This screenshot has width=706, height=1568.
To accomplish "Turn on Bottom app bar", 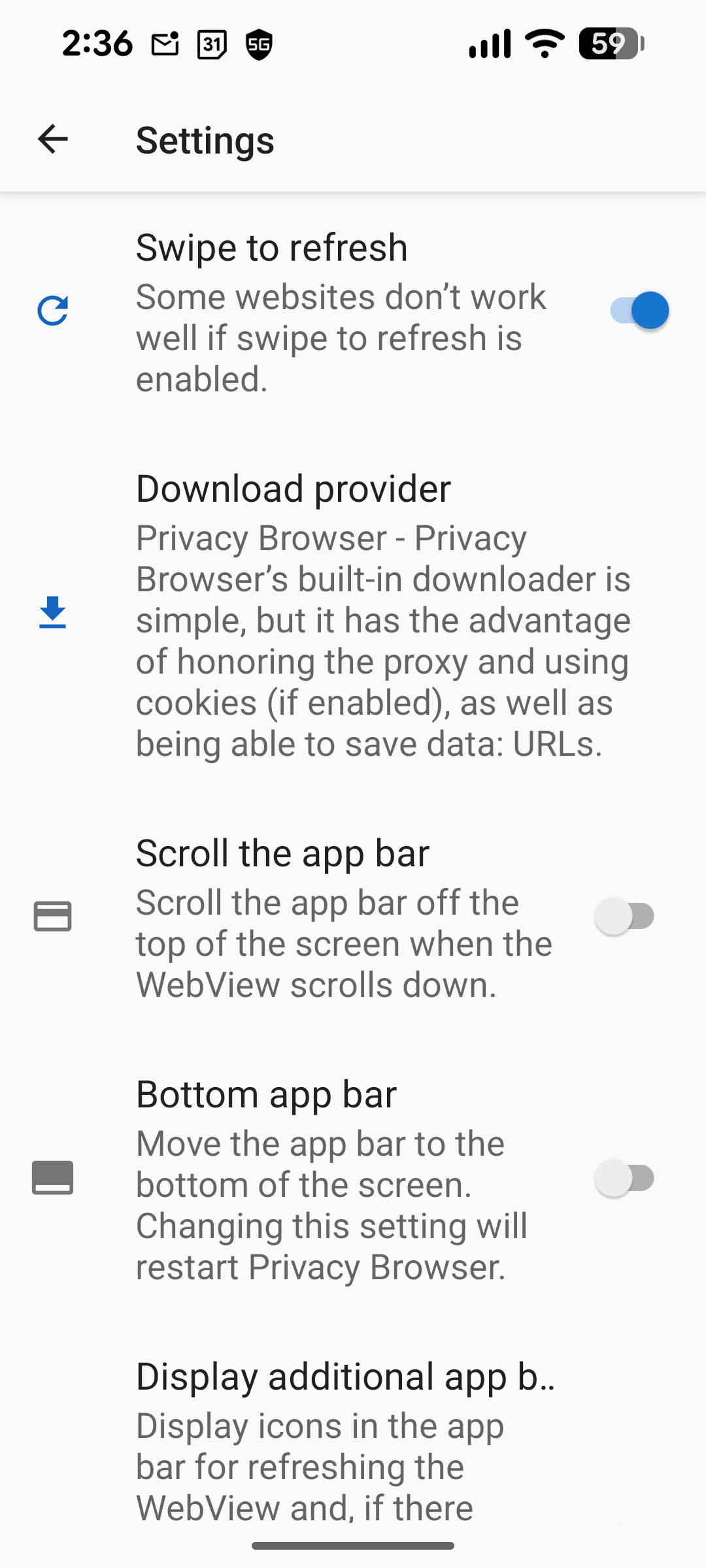I will click(624, 1179).
